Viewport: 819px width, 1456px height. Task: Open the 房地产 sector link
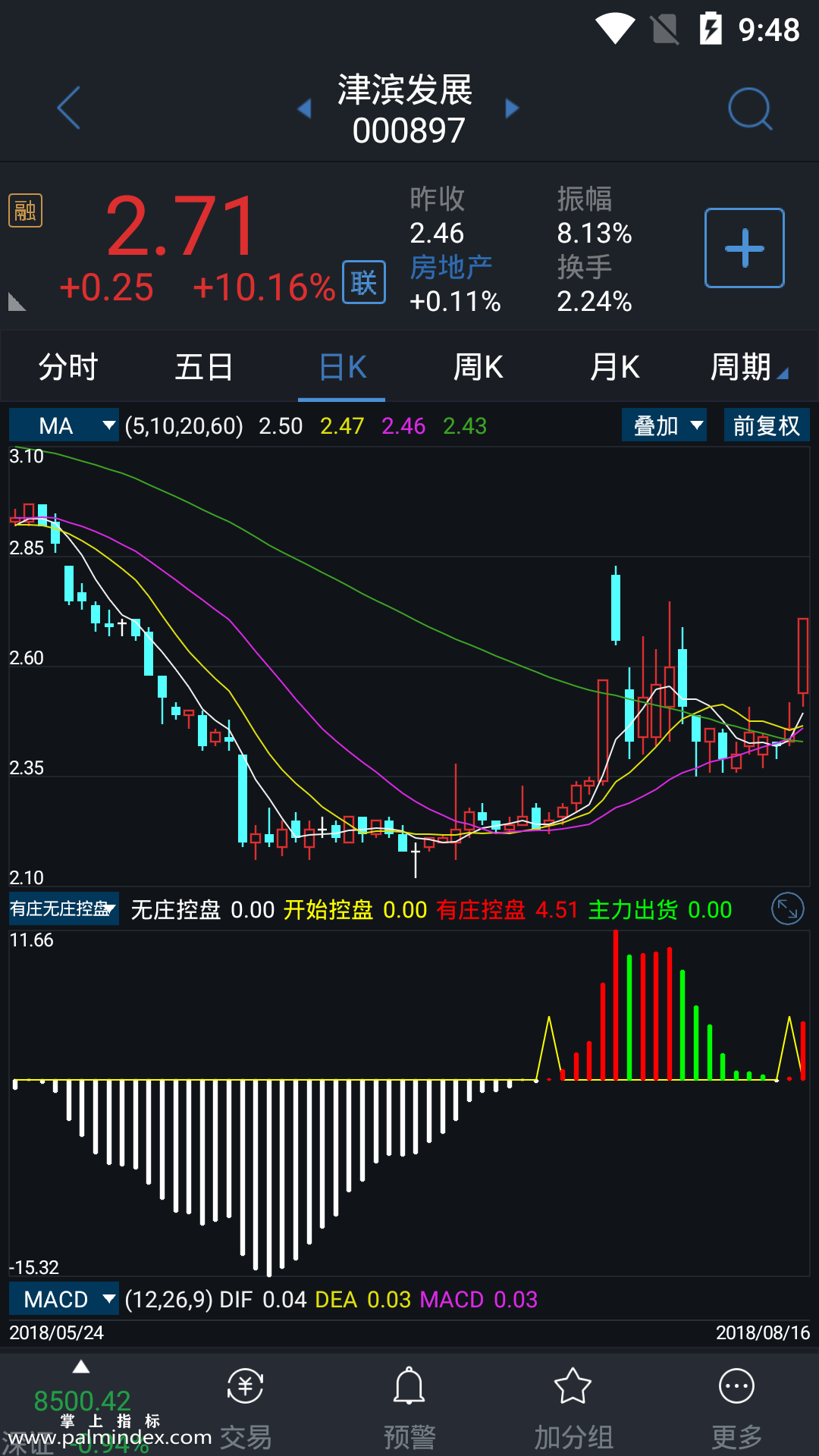tap(451, 267)
